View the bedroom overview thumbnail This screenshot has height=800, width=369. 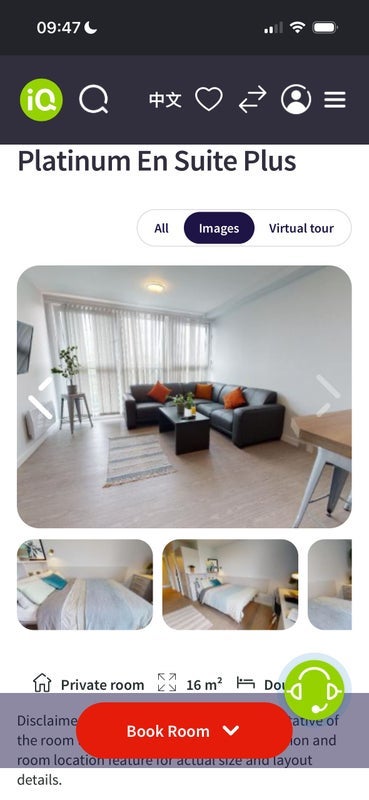230,585
